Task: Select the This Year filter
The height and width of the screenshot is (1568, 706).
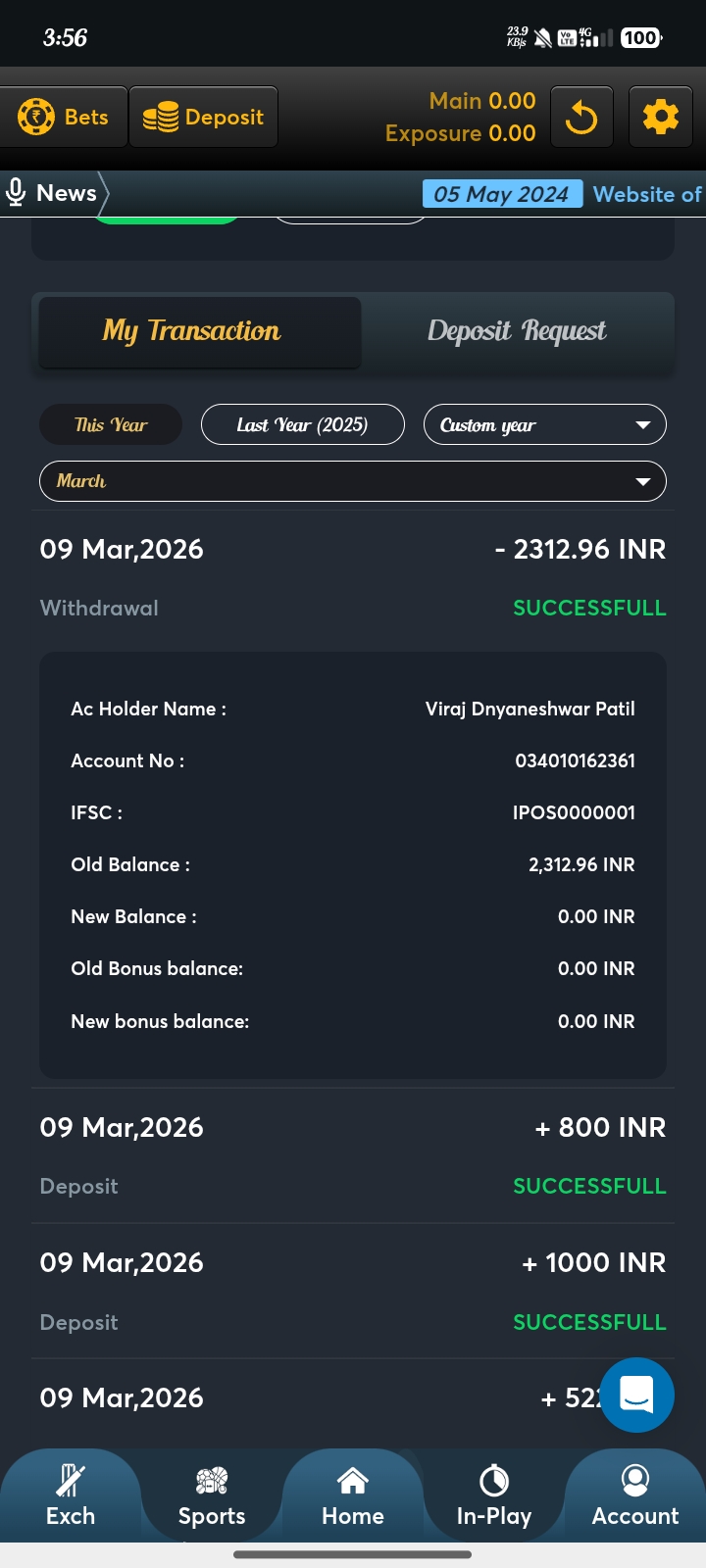Action: coord(111,424)
